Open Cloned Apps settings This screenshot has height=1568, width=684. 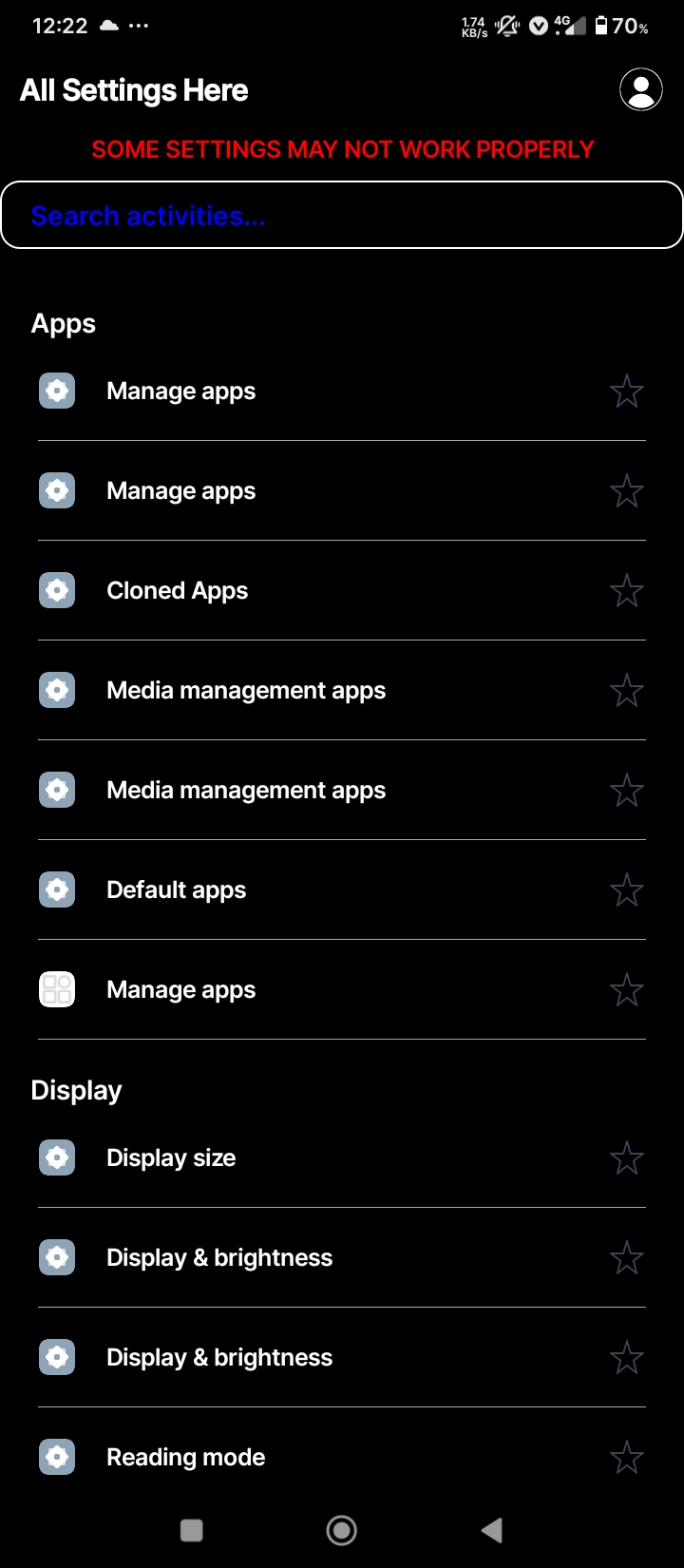[x=178, y=590]
